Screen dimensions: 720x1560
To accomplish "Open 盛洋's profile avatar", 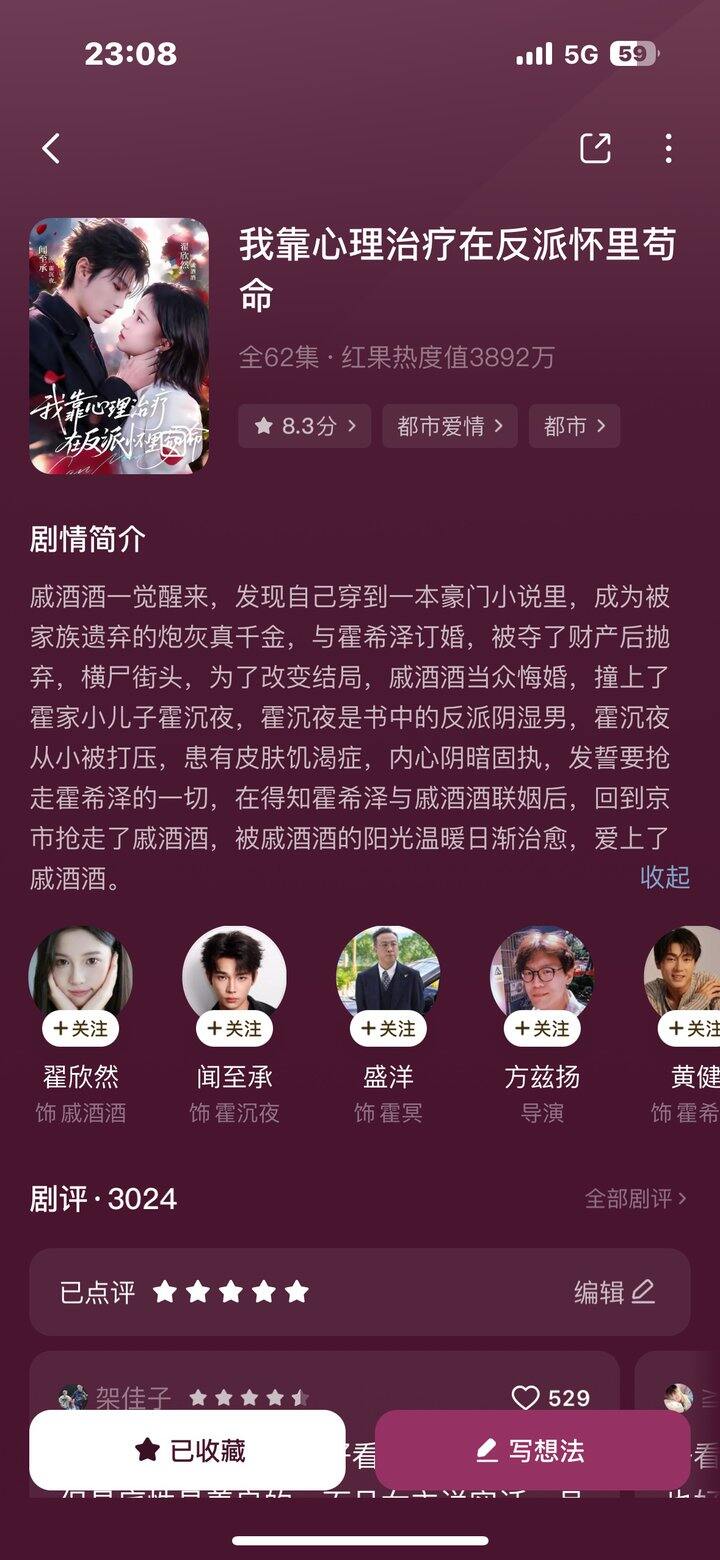I will point(388,970).
